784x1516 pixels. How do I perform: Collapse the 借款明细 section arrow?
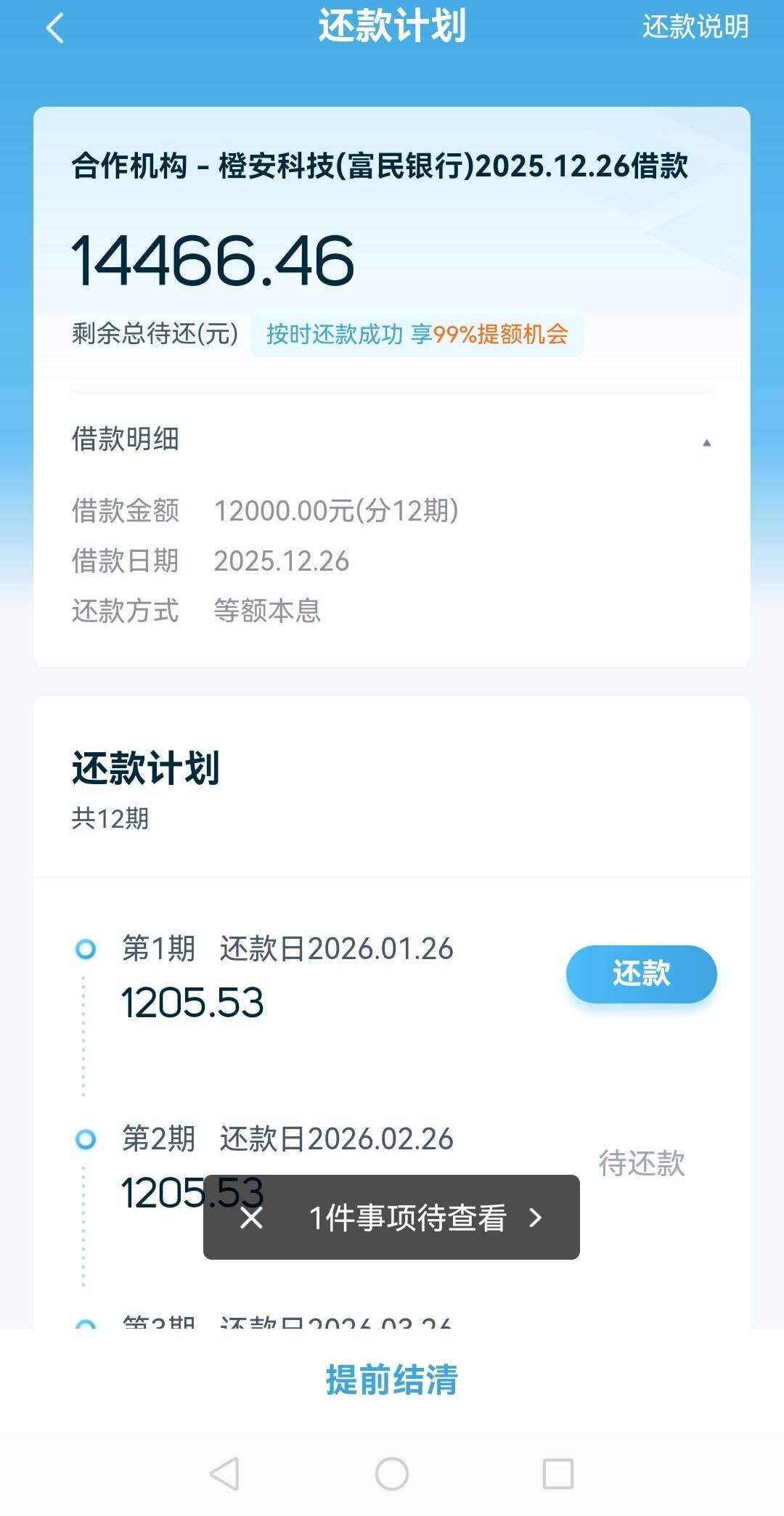(x=706, y=442)
